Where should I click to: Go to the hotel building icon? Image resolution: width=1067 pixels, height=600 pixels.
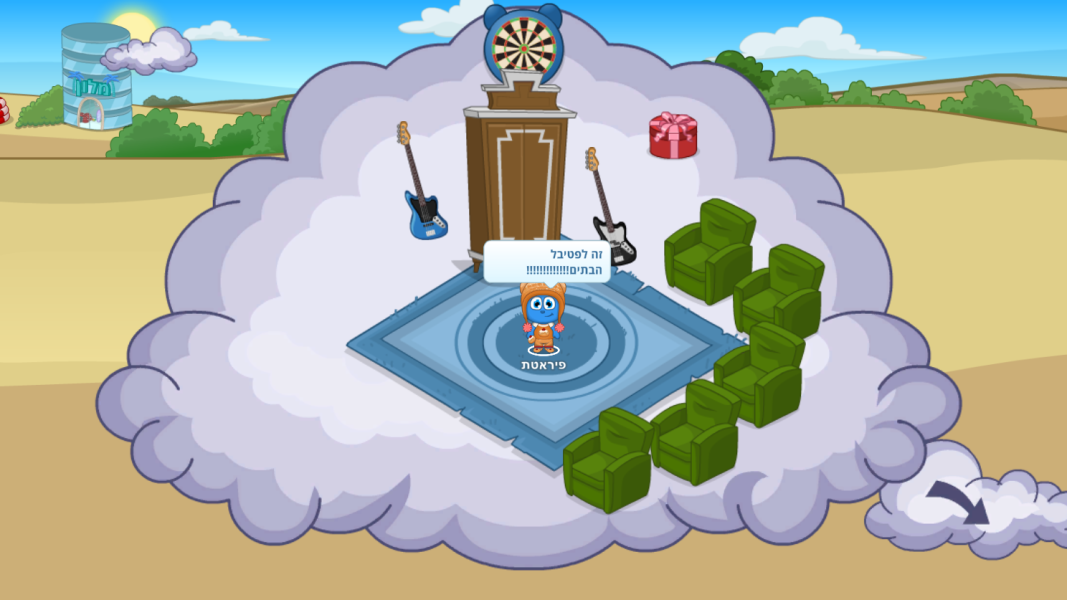click(x=95, y=78)
